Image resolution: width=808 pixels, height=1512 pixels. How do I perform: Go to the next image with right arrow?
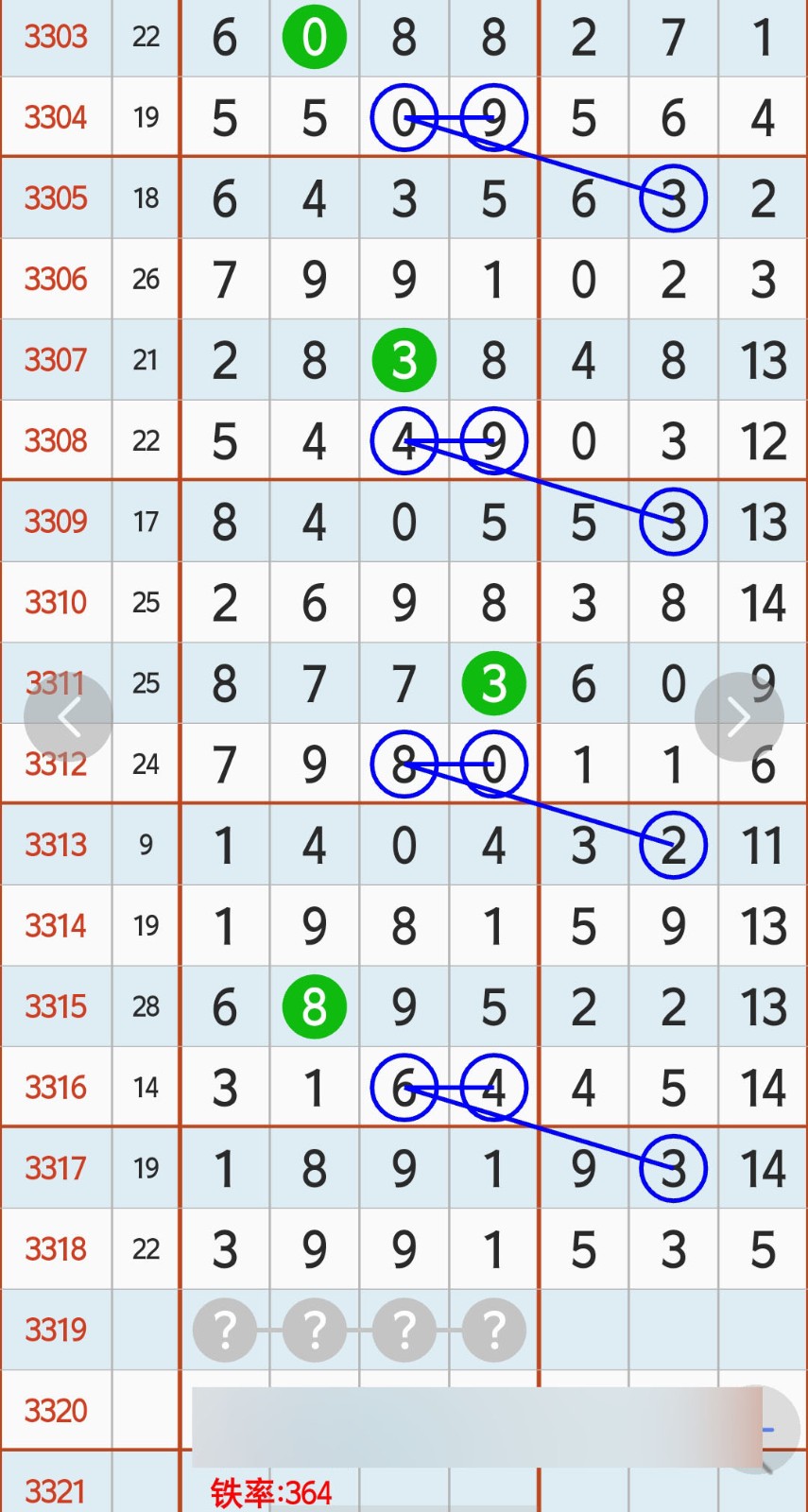pyautogui.click(x=739, y=717)
